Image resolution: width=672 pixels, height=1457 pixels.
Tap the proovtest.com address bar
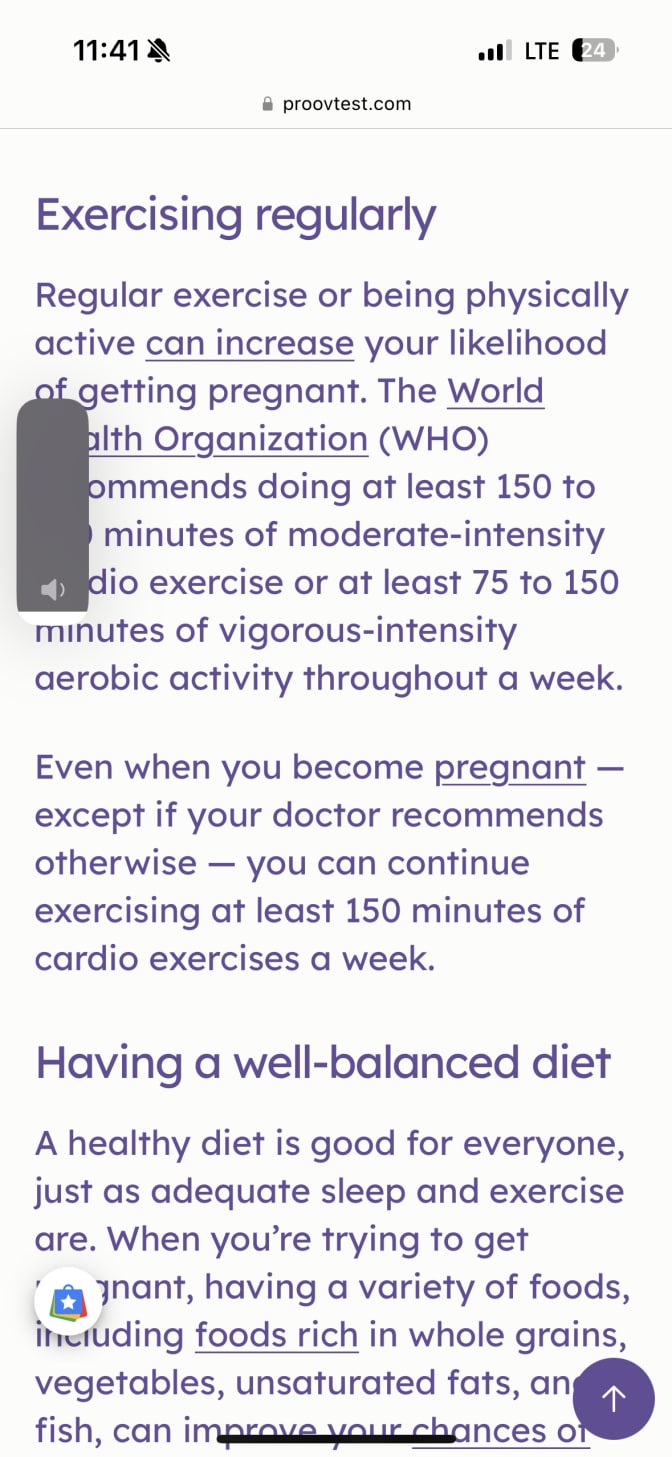336,104
